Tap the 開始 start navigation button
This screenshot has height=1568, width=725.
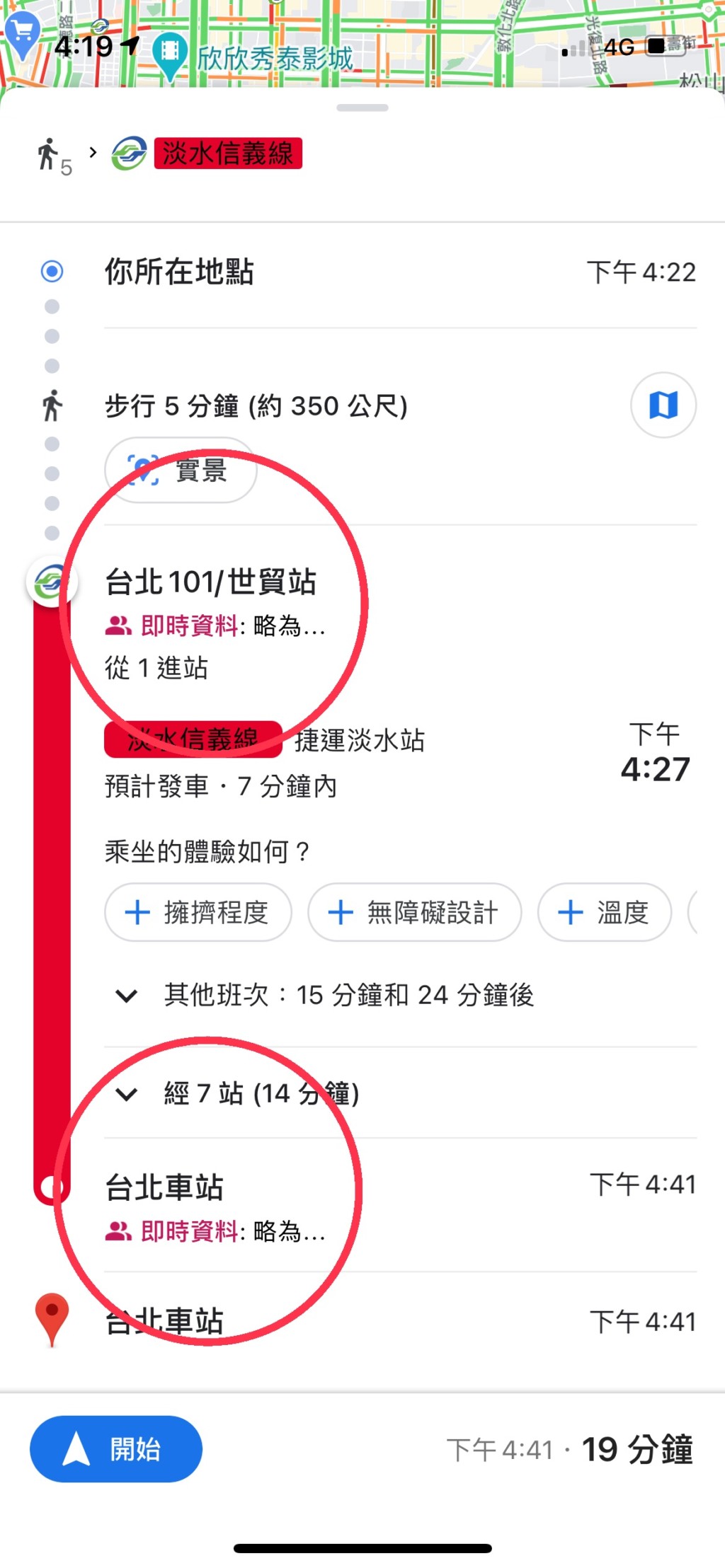(116, 1448)
